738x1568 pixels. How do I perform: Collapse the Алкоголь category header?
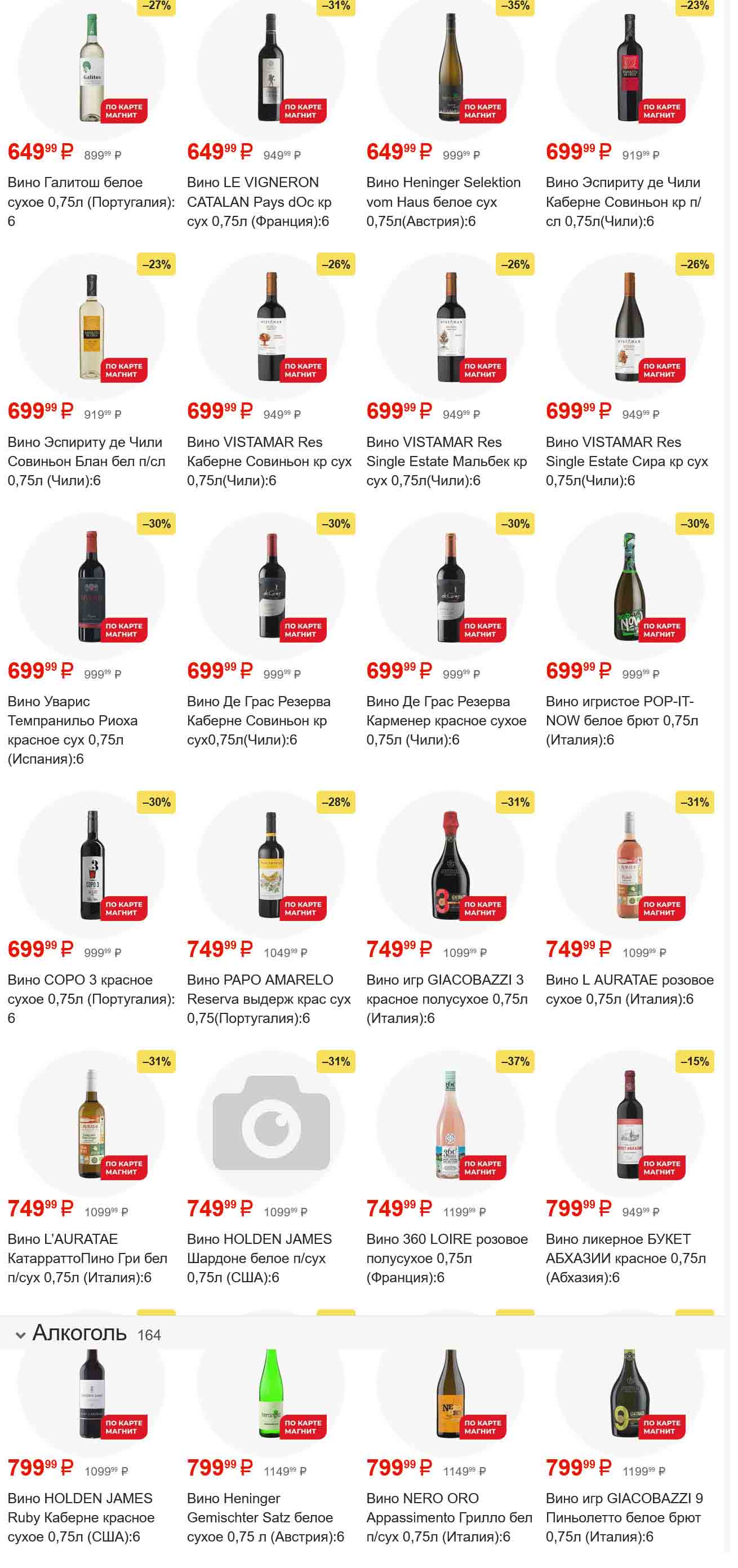tap(21, 1335)
